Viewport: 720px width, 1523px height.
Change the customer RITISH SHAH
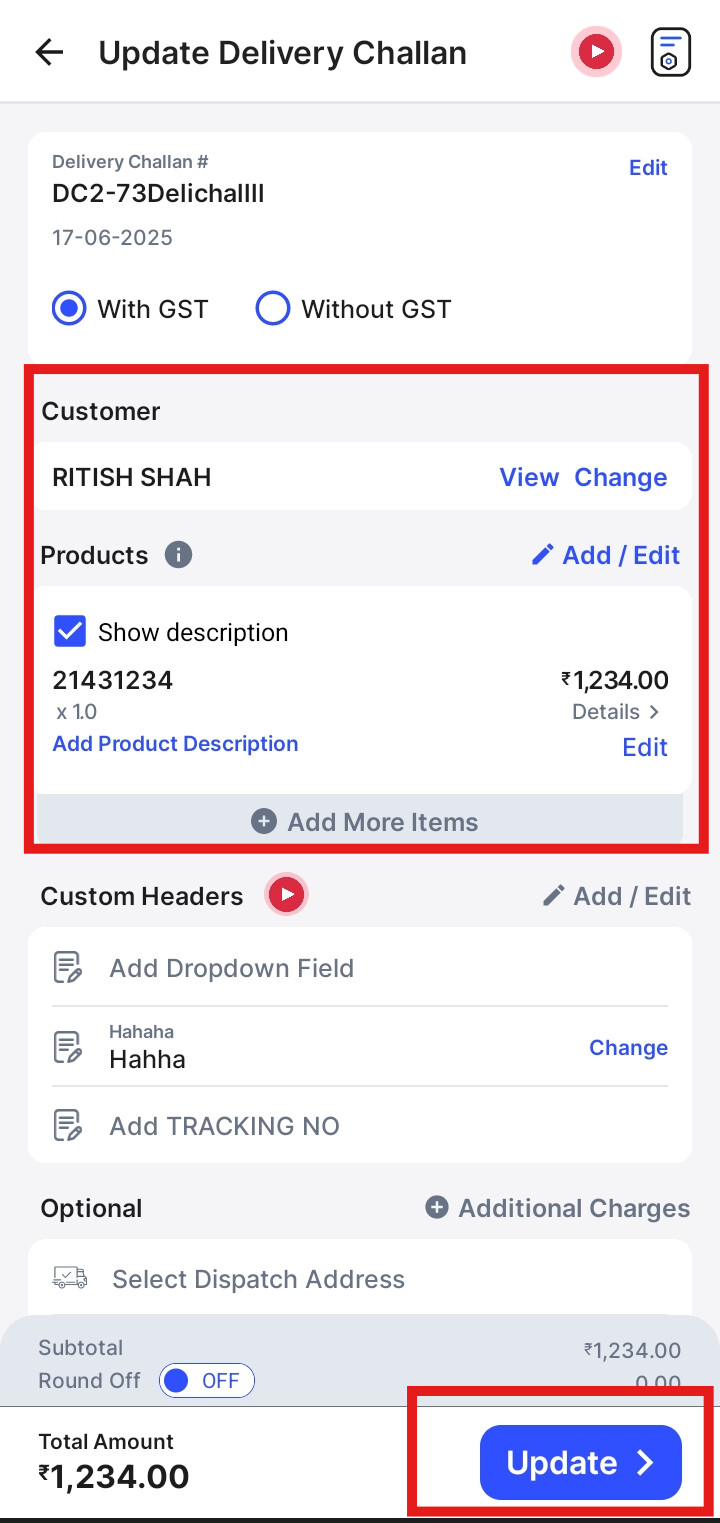tap(621, 477)
